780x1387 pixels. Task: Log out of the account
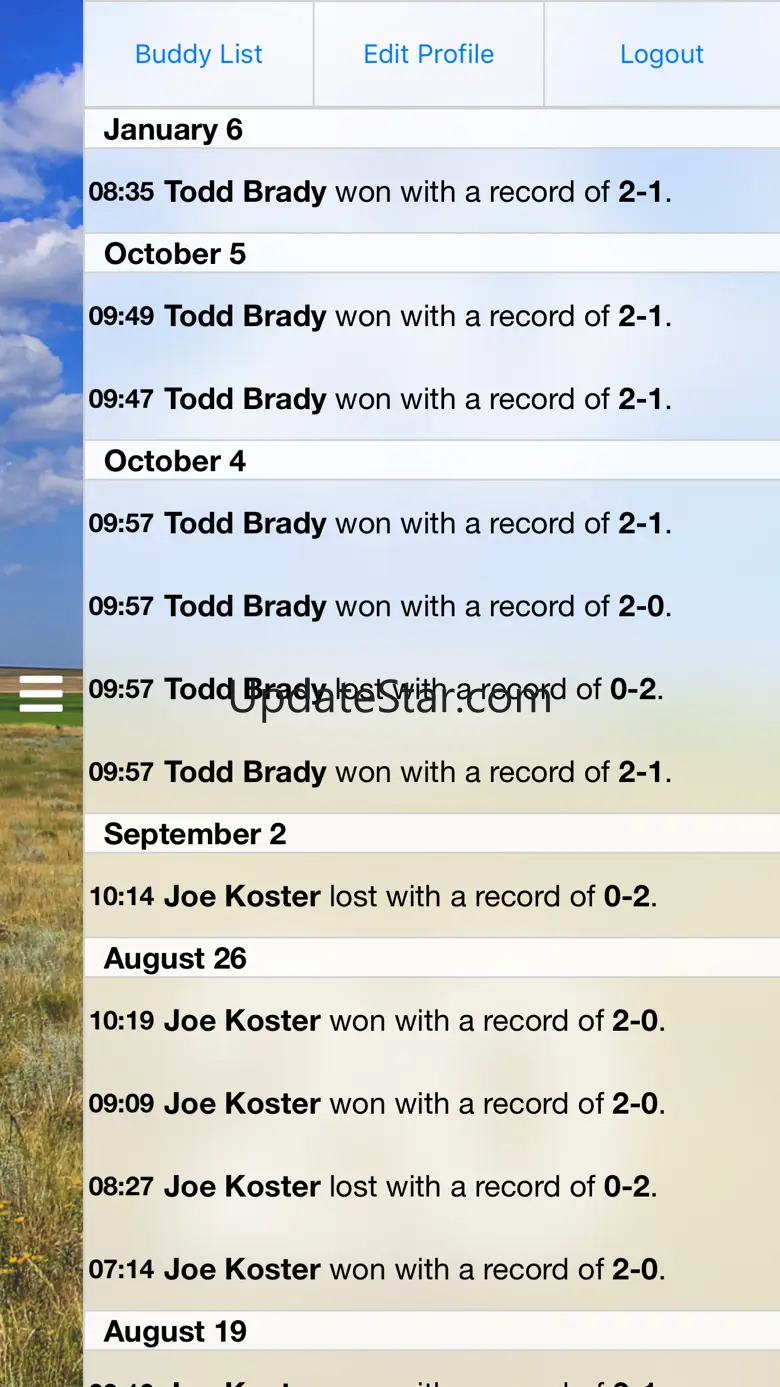pyautogui.click(x=661, y=54)
